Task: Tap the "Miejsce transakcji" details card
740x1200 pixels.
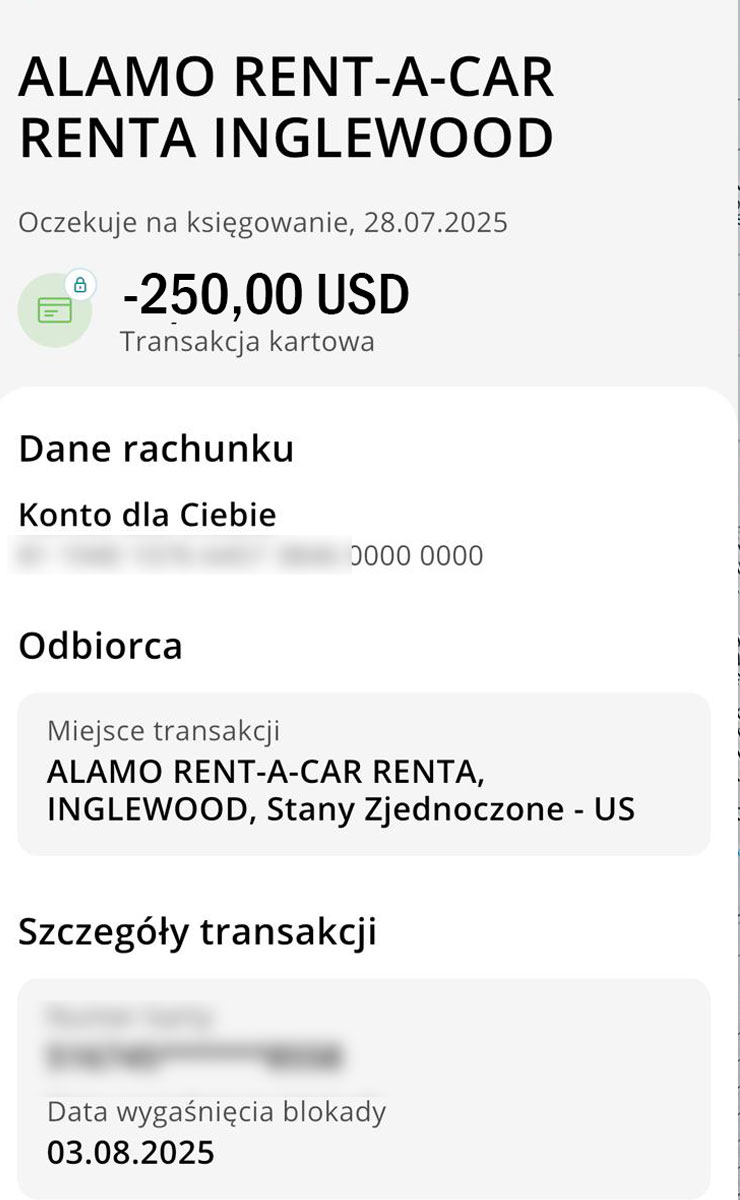Action: point(365,770)
